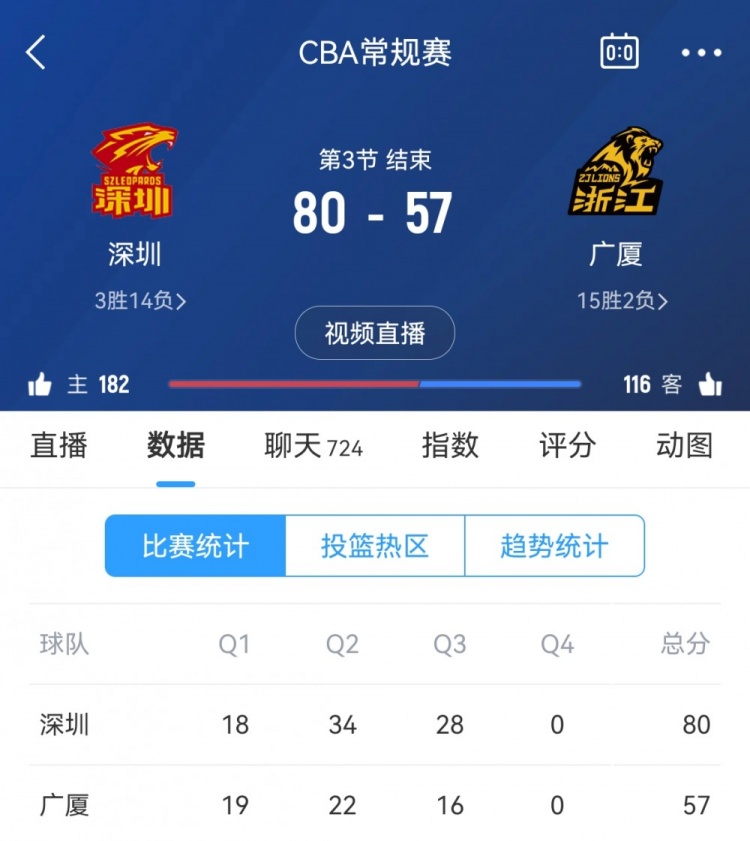Like the away team 客

tap(710, 384)
